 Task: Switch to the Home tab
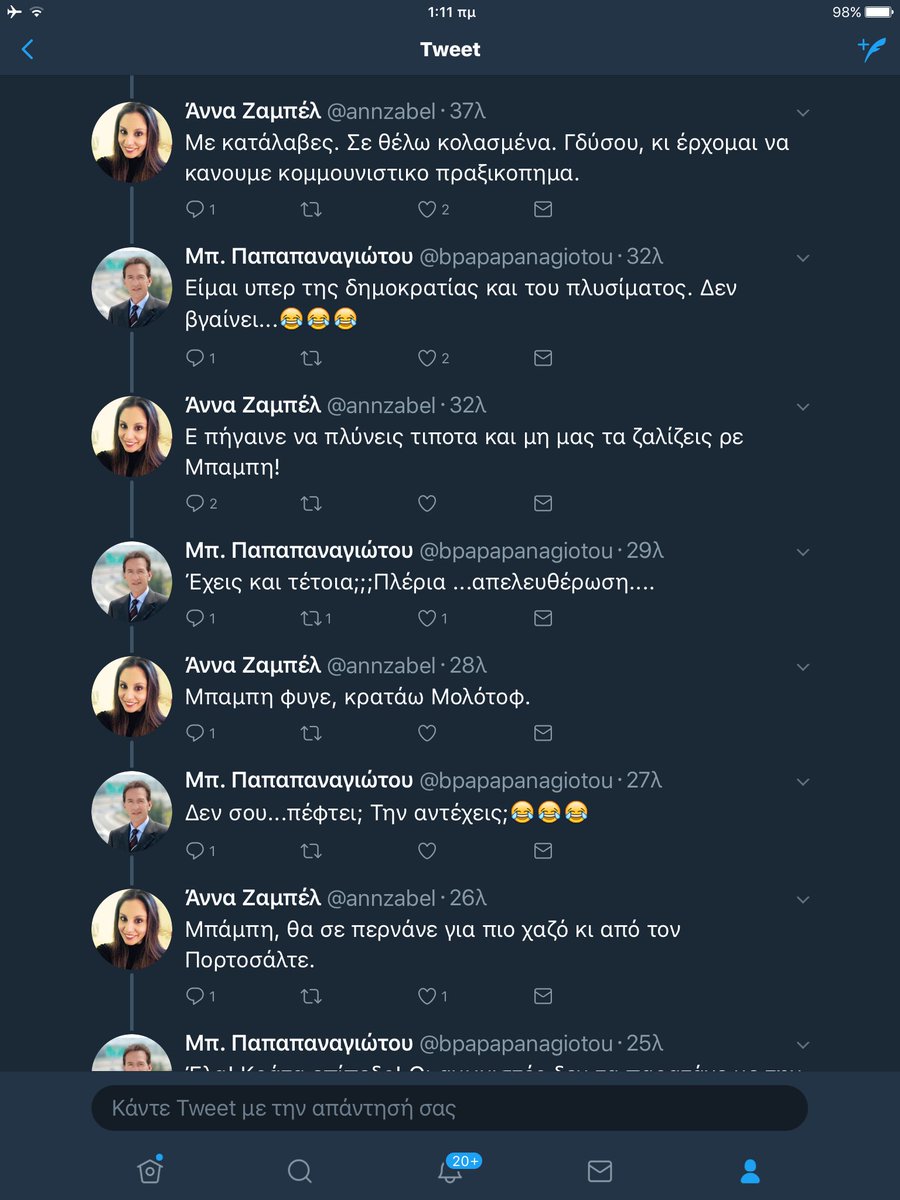(x=149, y=1170)
